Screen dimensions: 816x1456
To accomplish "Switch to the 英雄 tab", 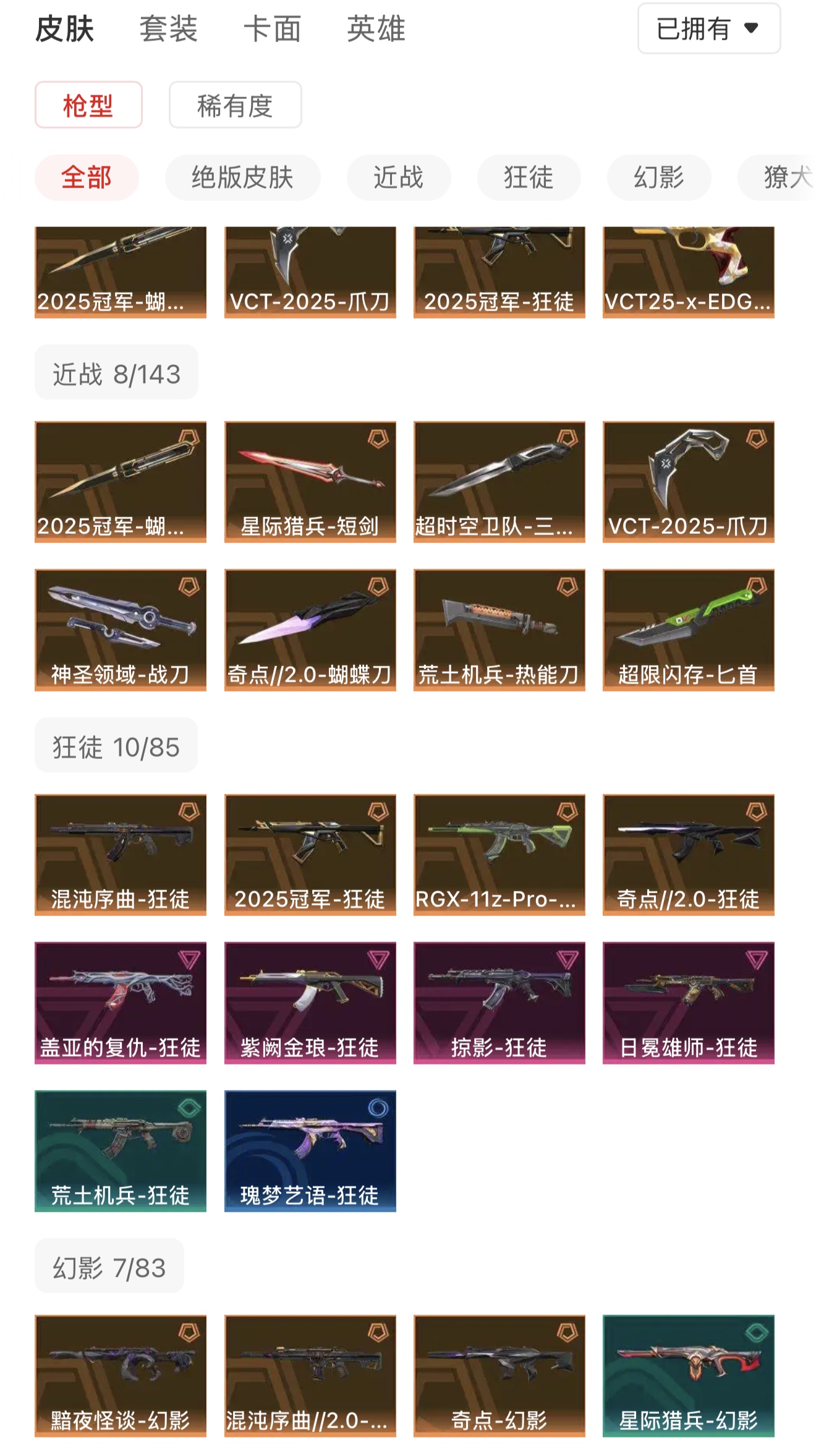I will pos(376,29).
